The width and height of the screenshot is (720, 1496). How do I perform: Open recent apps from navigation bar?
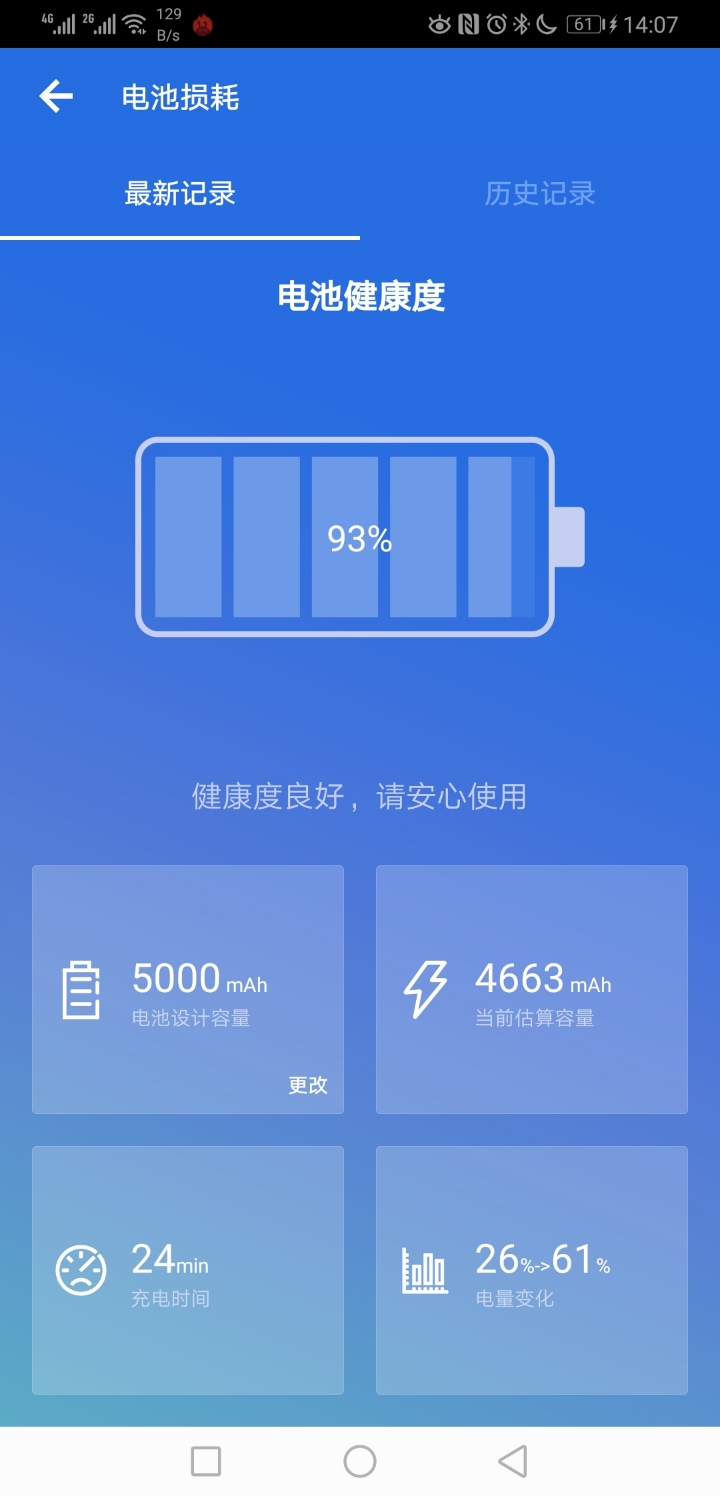point(206,1461)
